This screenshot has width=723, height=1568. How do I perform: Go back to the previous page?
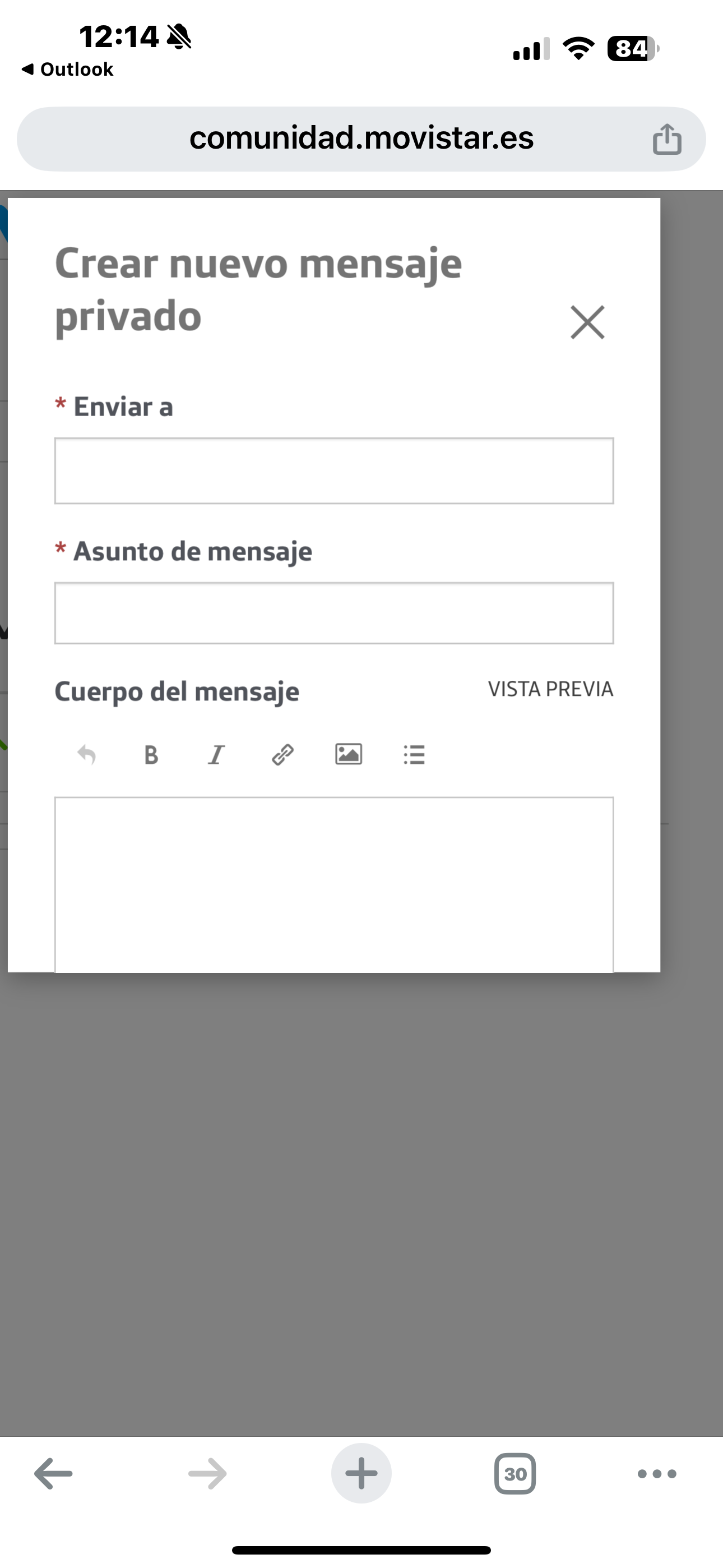54,1474
